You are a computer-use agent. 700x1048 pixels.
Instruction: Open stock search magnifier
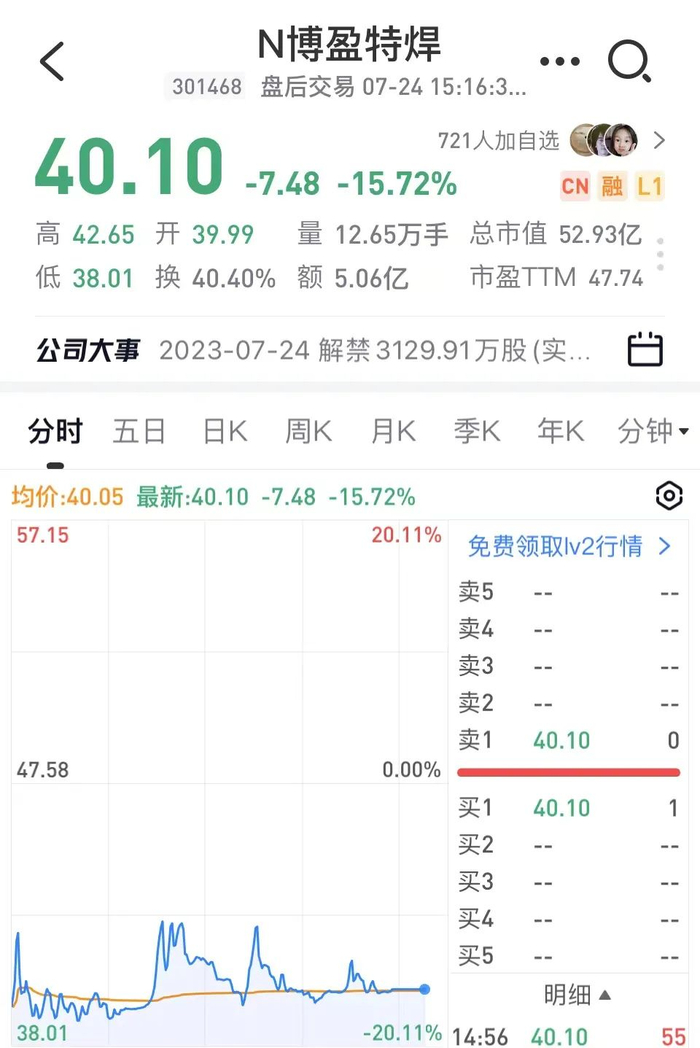630,61
